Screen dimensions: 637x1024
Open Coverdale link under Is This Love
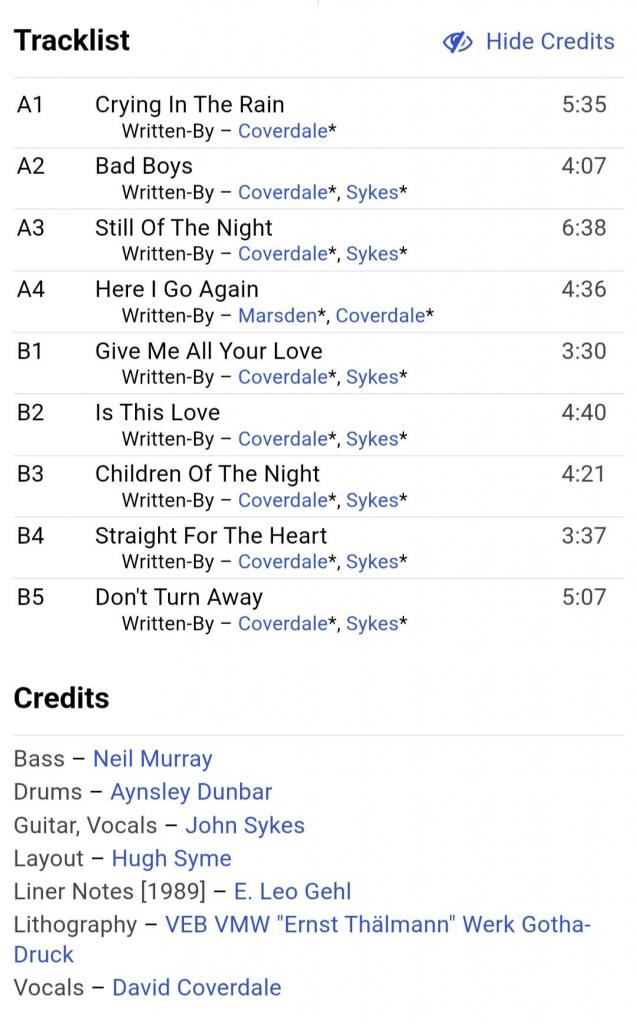pos(282,439)
